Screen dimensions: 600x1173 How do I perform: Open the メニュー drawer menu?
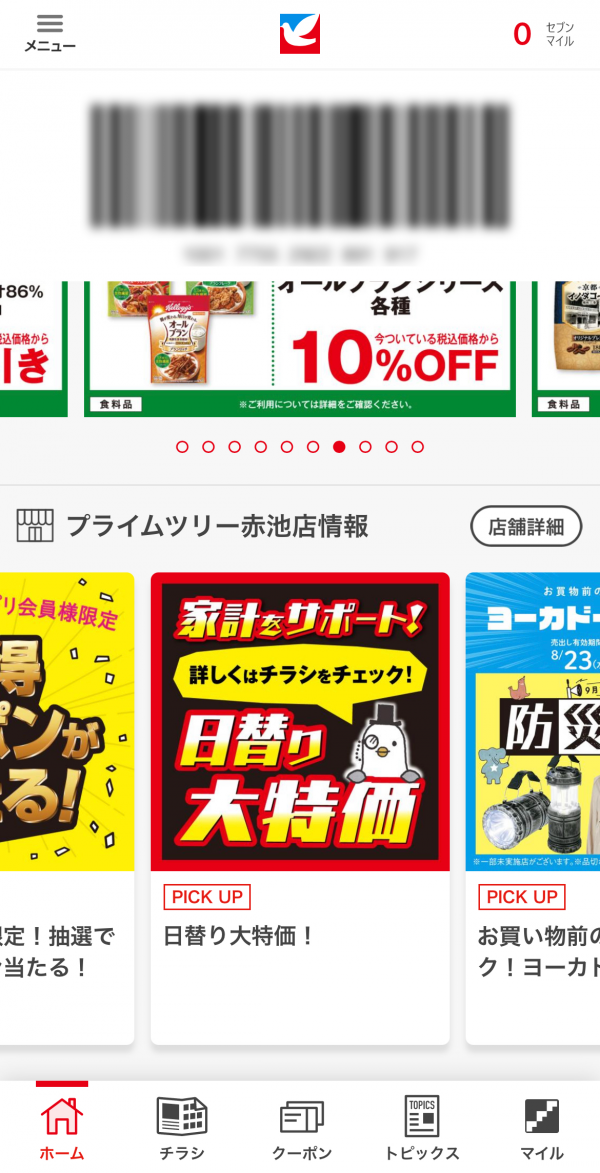click(49, 34)
